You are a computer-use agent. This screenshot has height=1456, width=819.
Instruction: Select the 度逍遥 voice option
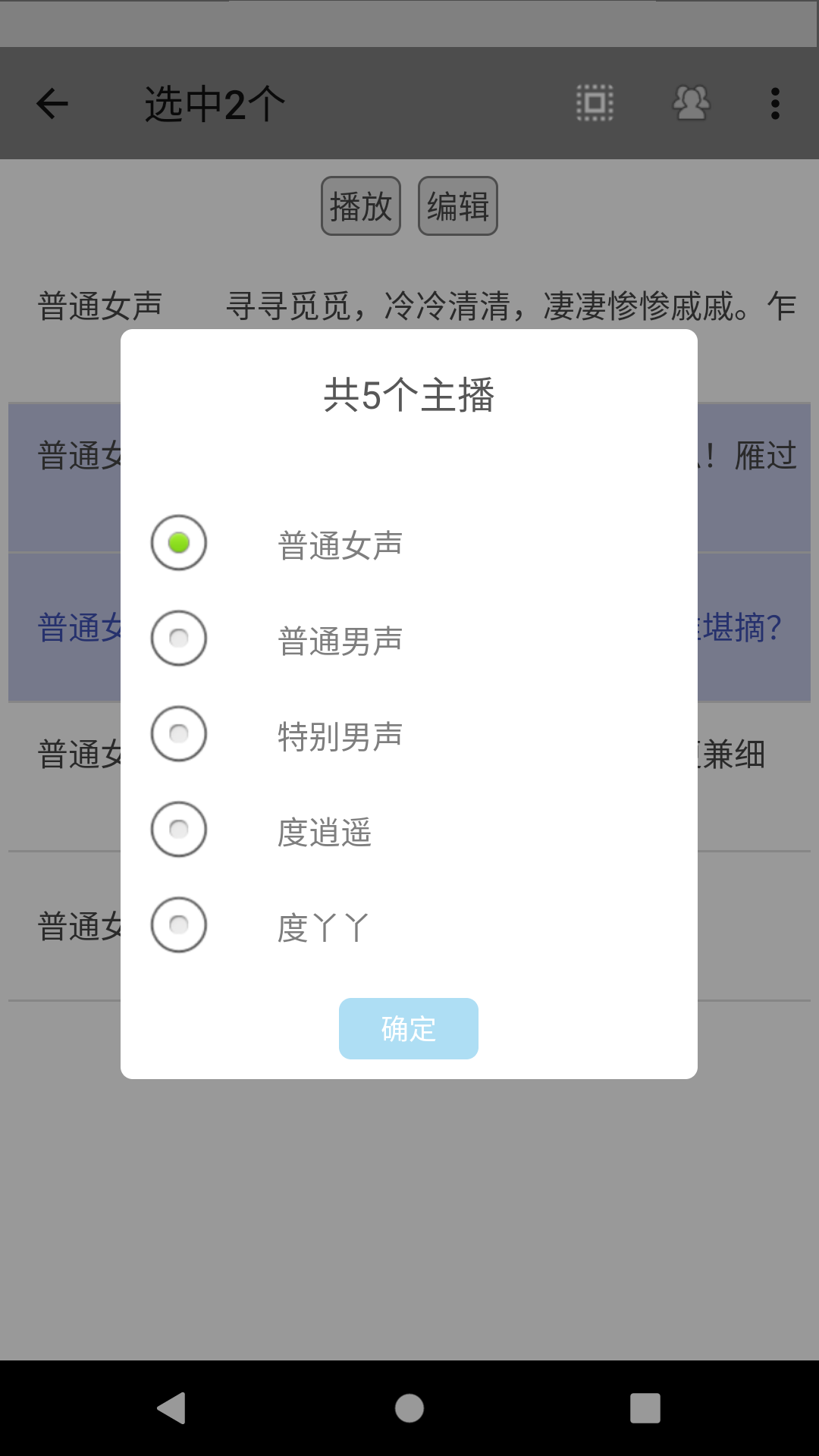coord(178,829)
